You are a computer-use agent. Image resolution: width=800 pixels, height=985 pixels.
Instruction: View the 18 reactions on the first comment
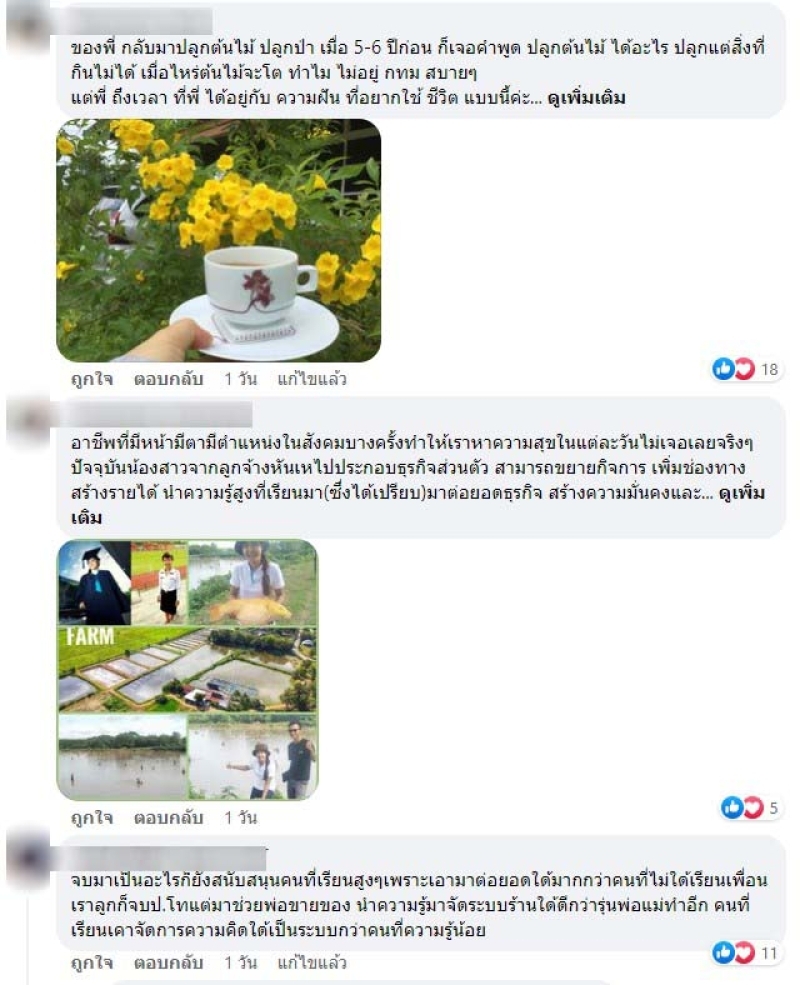tap(747, 369)
